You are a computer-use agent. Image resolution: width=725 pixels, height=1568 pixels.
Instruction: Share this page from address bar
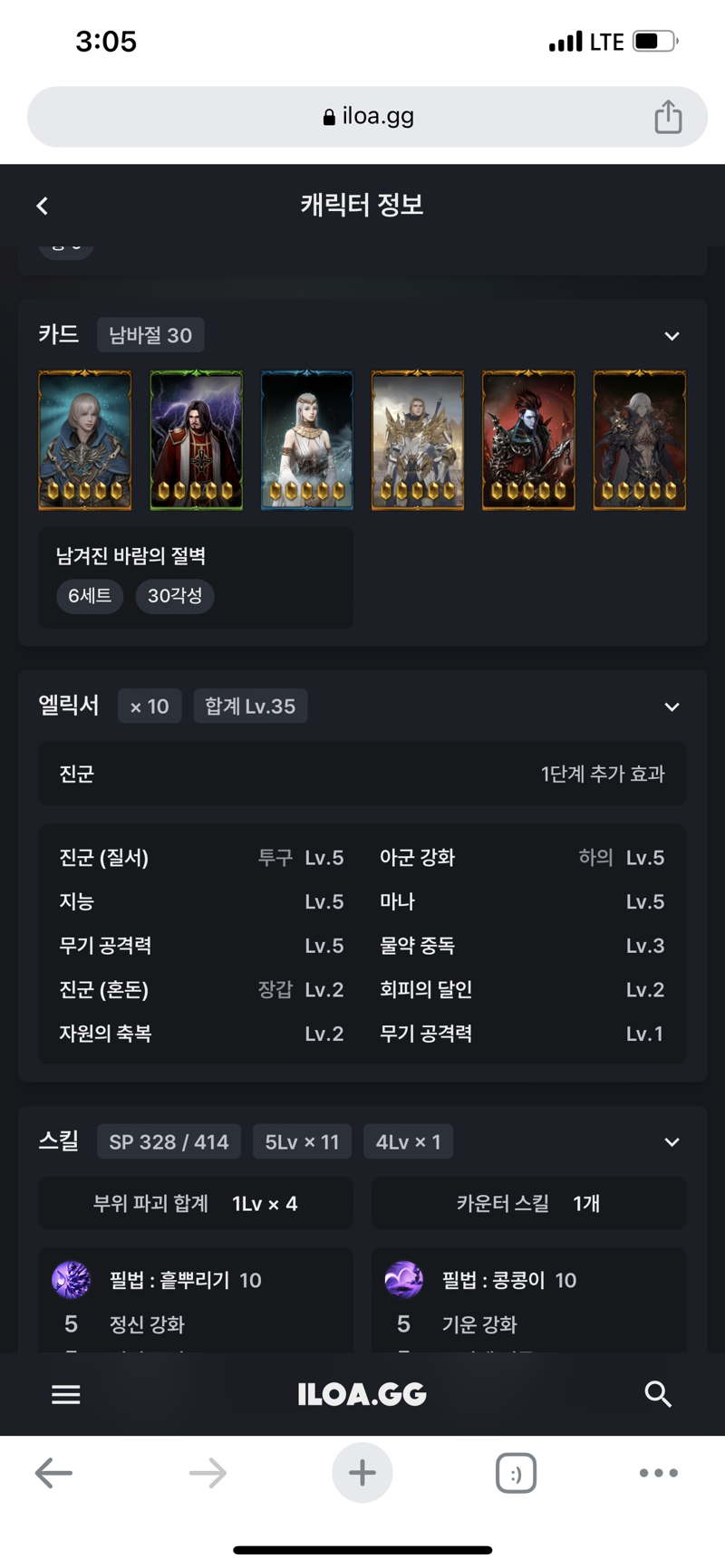point(668,117)
